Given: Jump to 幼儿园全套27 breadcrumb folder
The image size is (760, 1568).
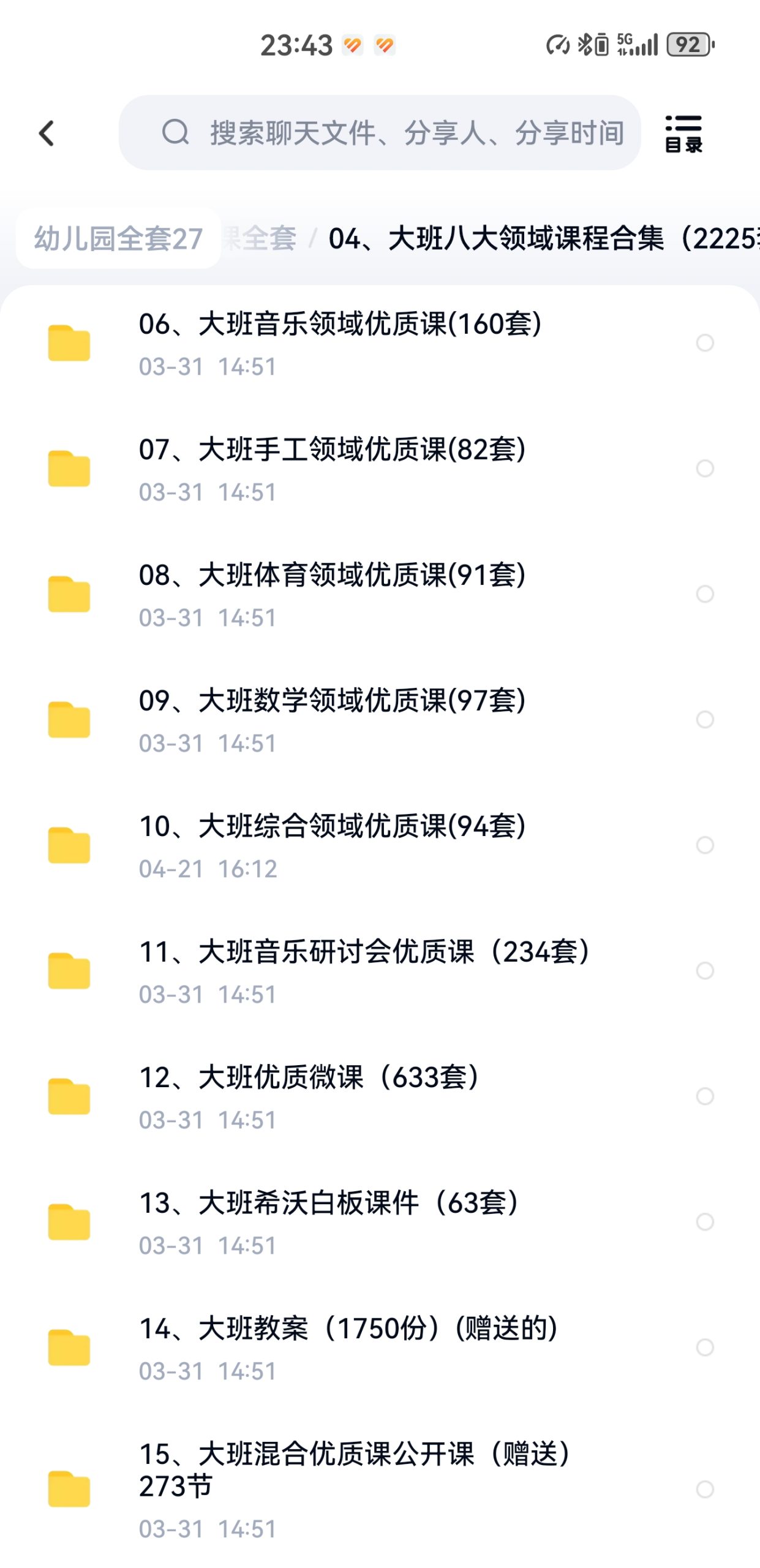Looking at the screenshot, I should [118, 238].
